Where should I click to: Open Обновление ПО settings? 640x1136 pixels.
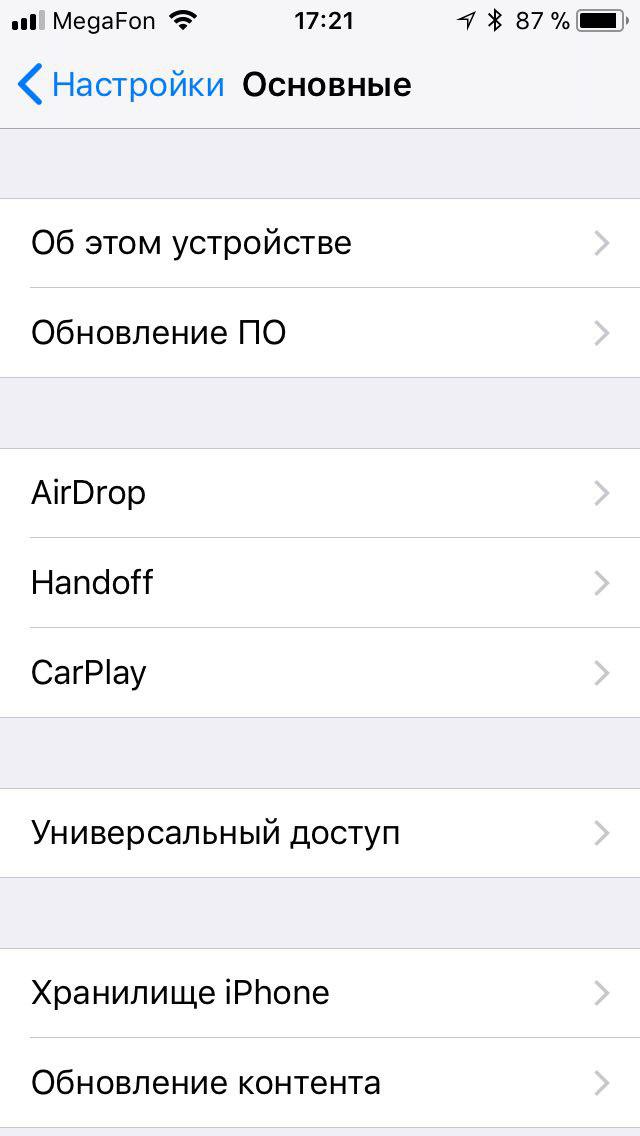320,333
